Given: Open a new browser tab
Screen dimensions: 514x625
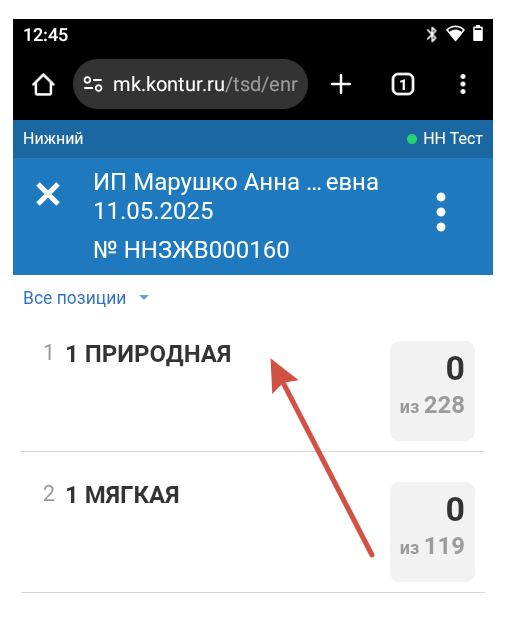Looking at the screenshot, I should tap(341, 85).
